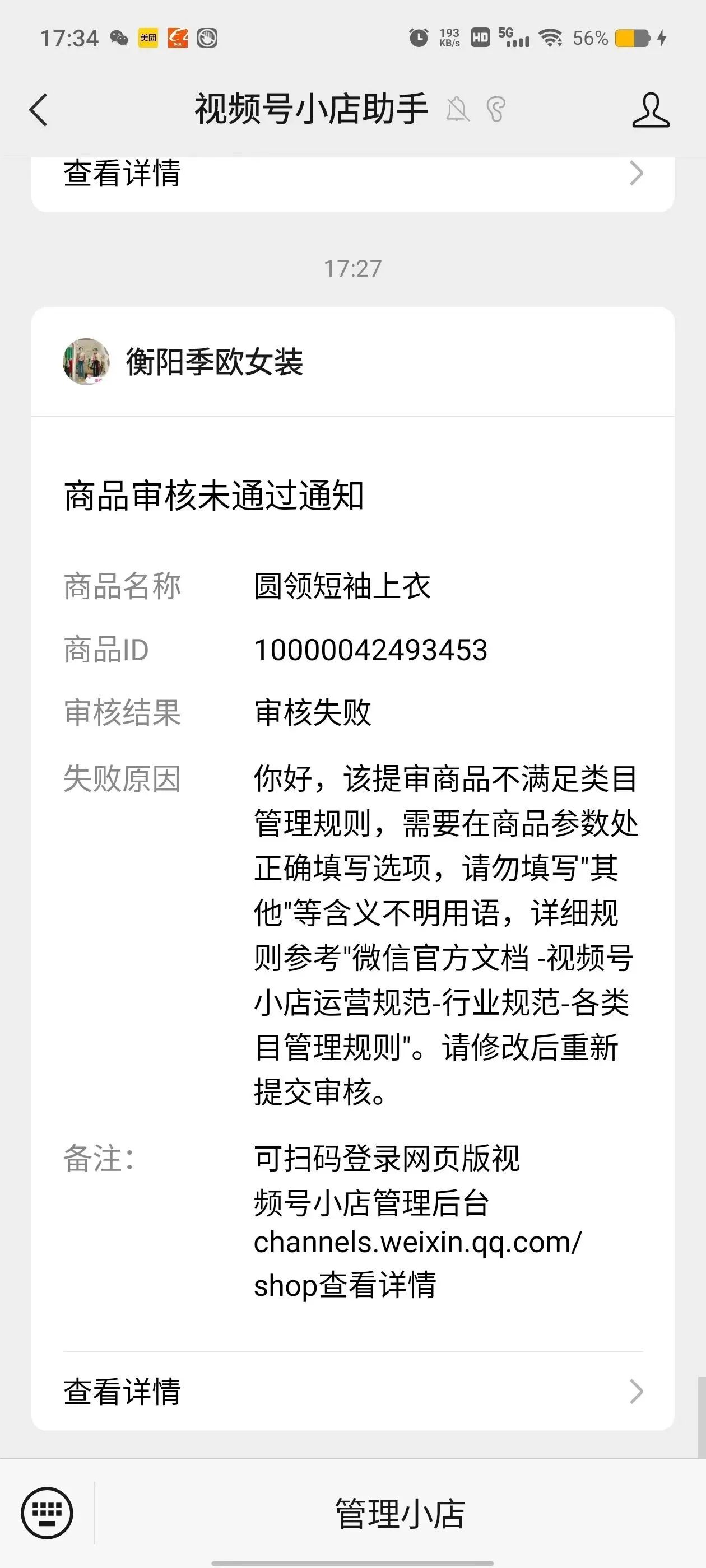The height and width of the screenshot is (1568, 706).
Task: Open the account profile icon
Action: coord(651,110)
